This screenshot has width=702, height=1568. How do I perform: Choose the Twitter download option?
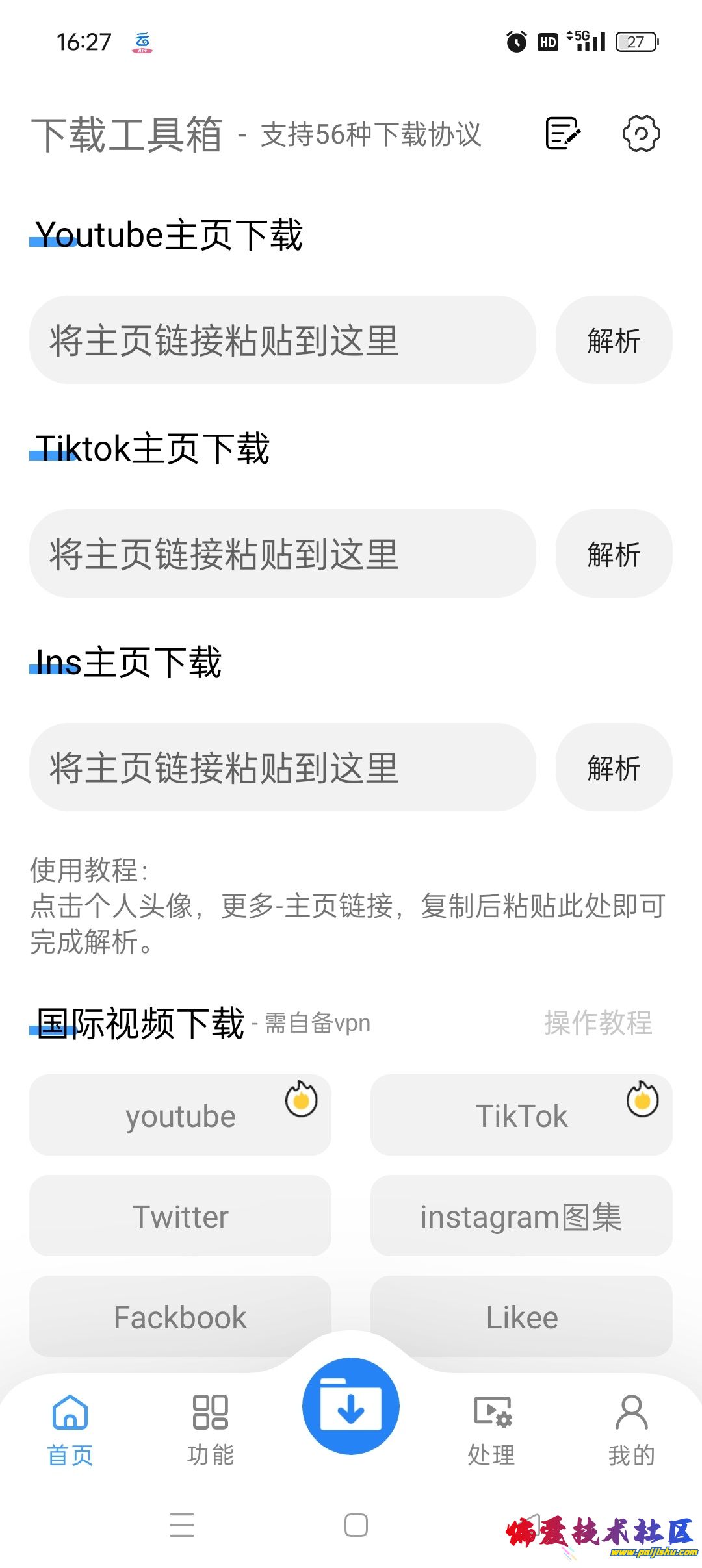[180, 1216]
